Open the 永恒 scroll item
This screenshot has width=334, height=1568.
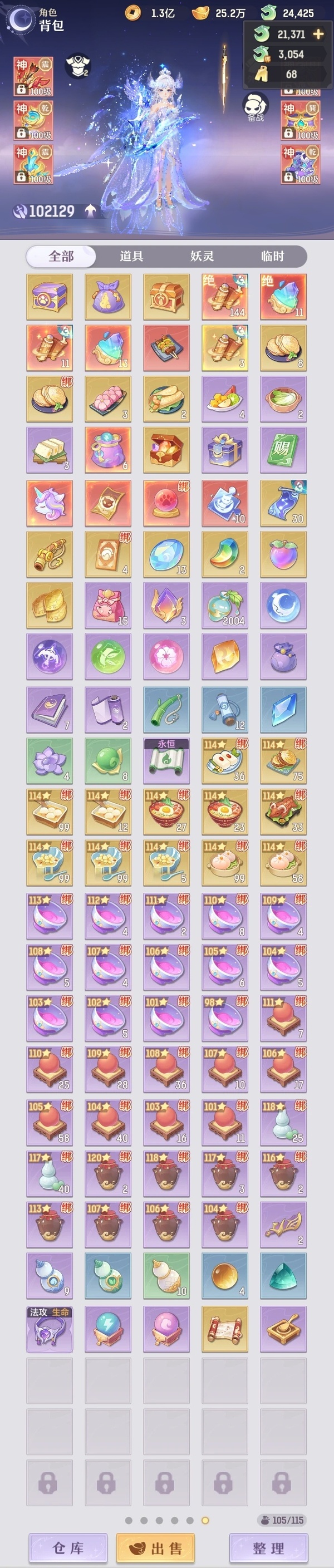(x=166, y=760)
